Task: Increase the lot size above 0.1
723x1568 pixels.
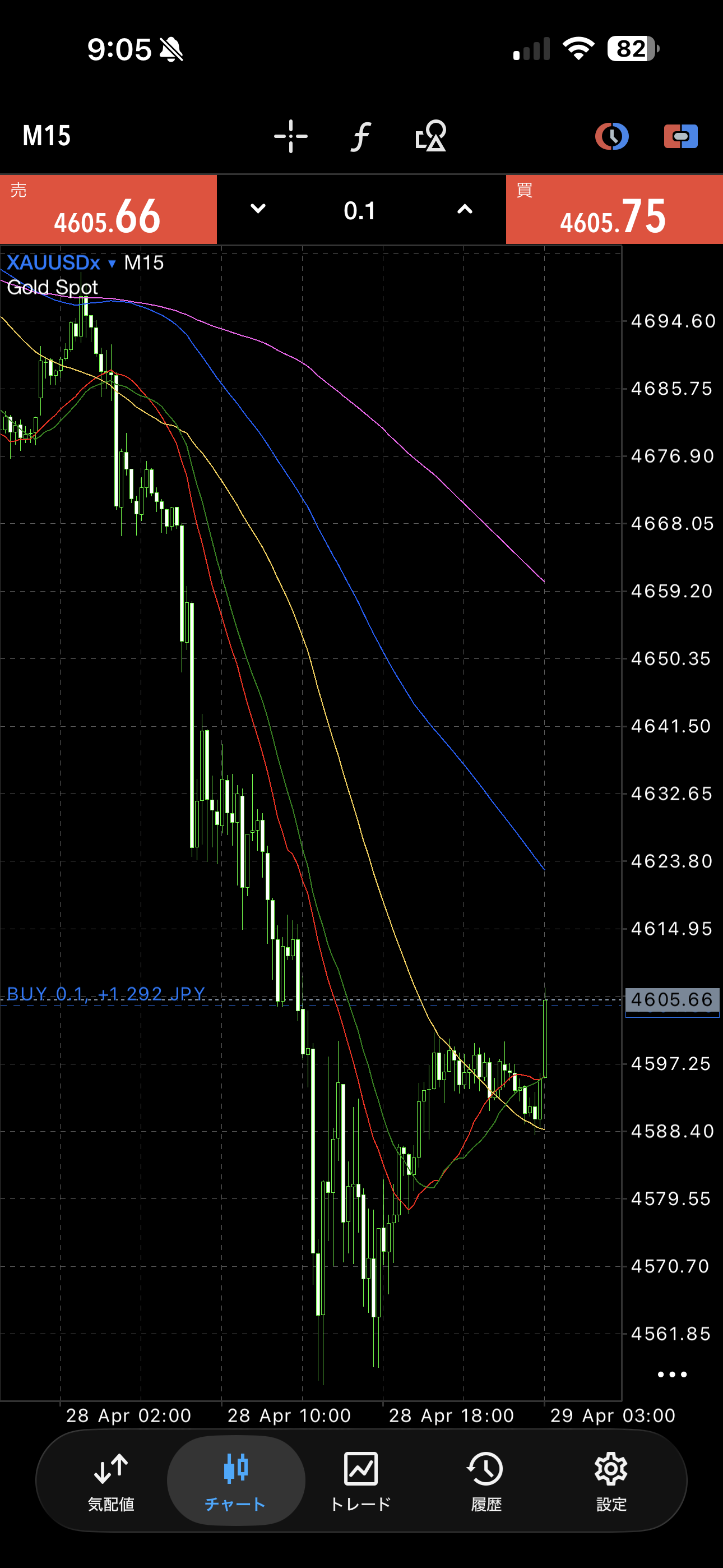Action: coord(465,209)
